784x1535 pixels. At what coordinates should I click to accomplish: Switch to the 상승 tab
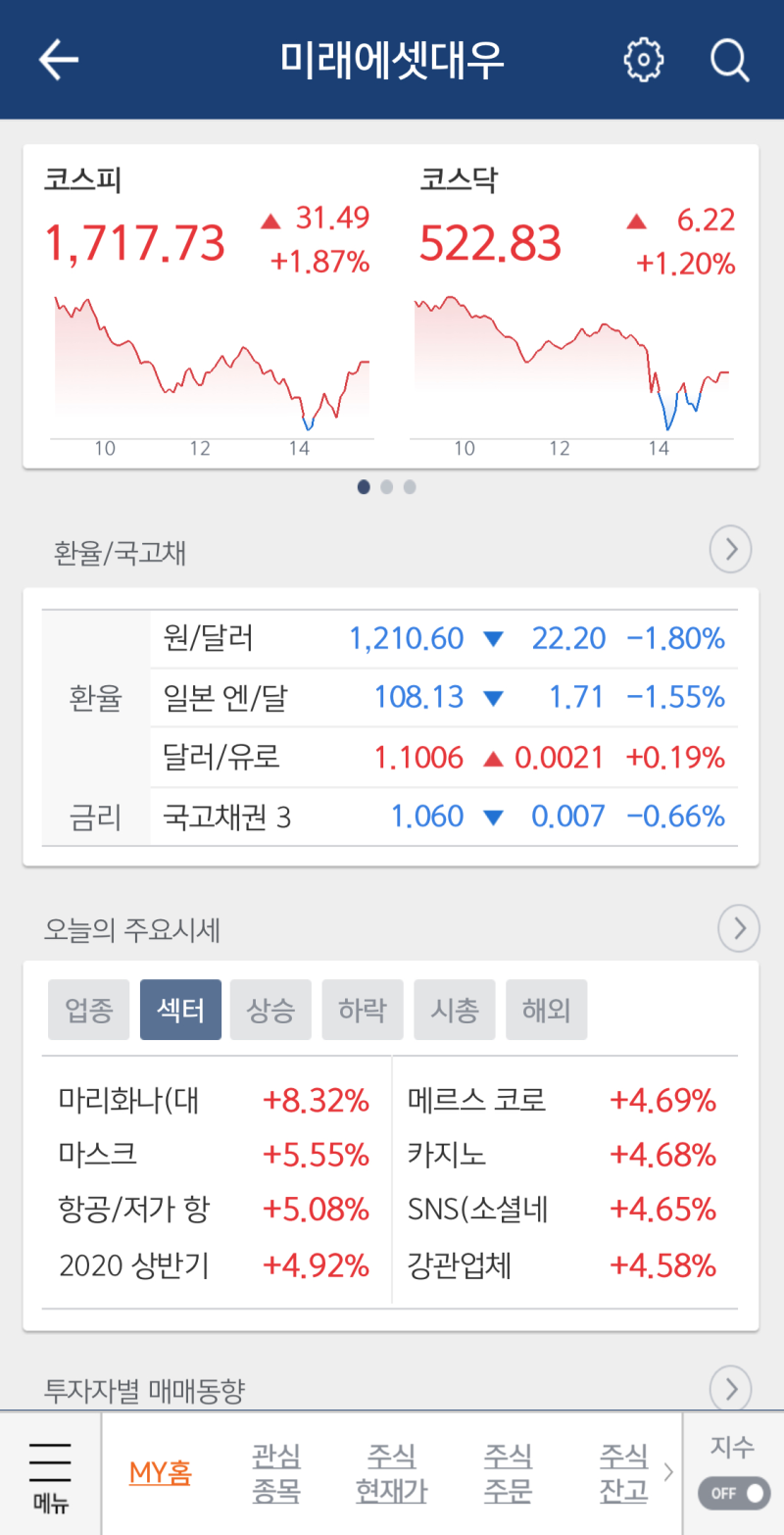[x=270, y=1010]
